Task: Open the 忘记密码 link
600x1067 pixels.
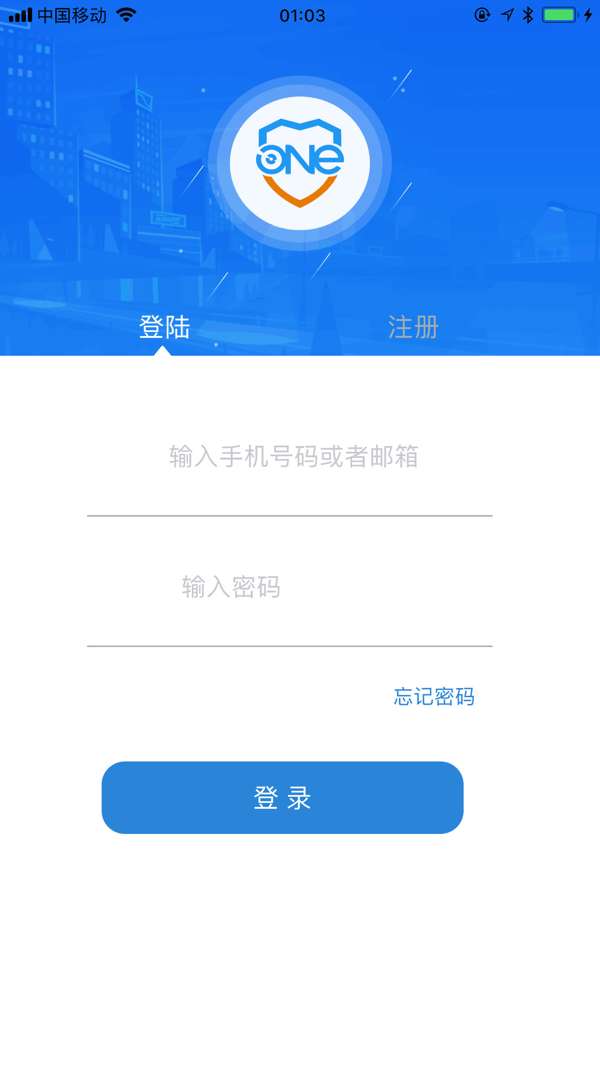Action: pyautogui.click(x=433, y=697)
